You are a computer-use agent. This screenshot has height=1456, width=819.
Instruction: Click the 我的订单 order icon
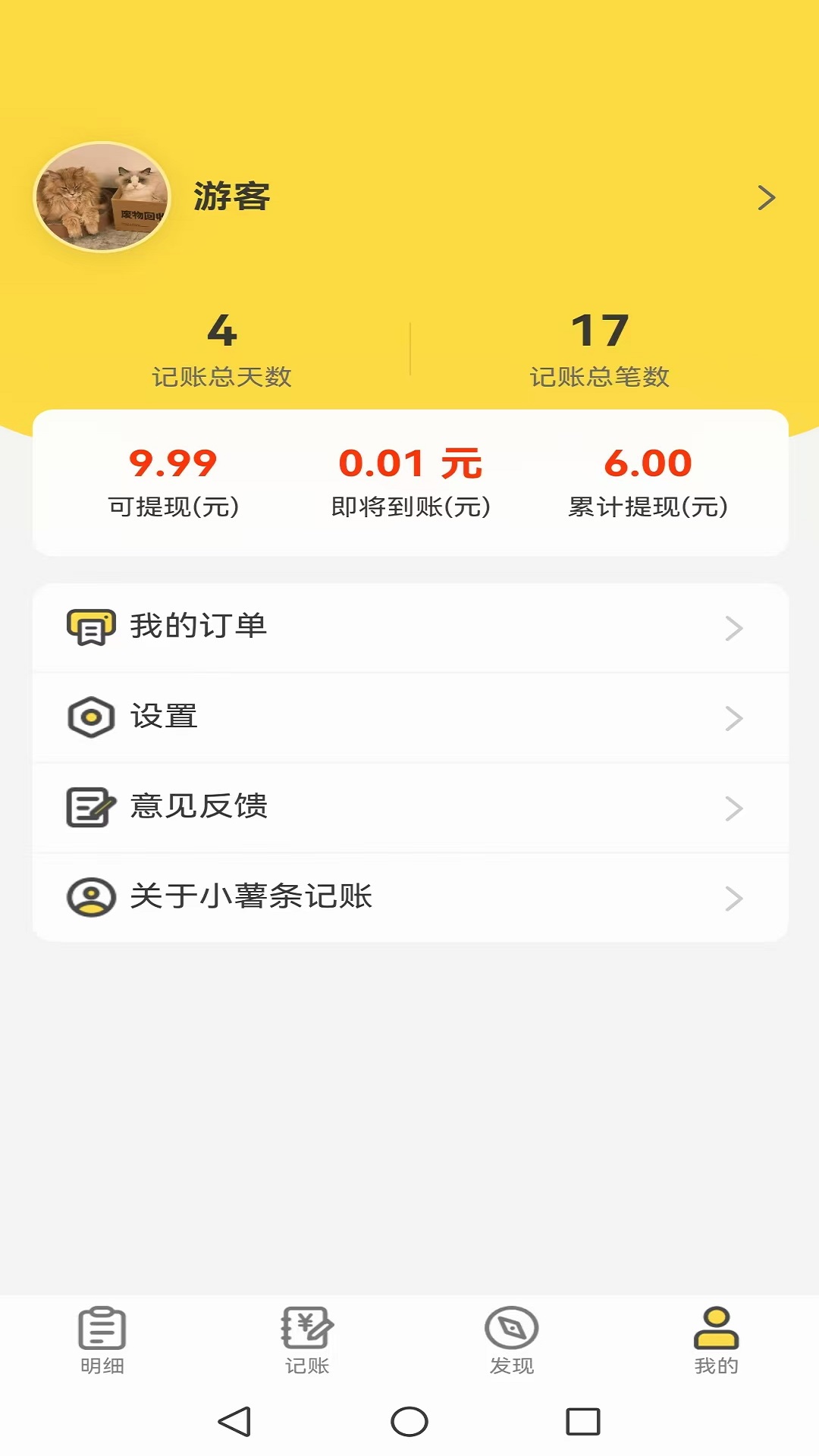point(90,626)
